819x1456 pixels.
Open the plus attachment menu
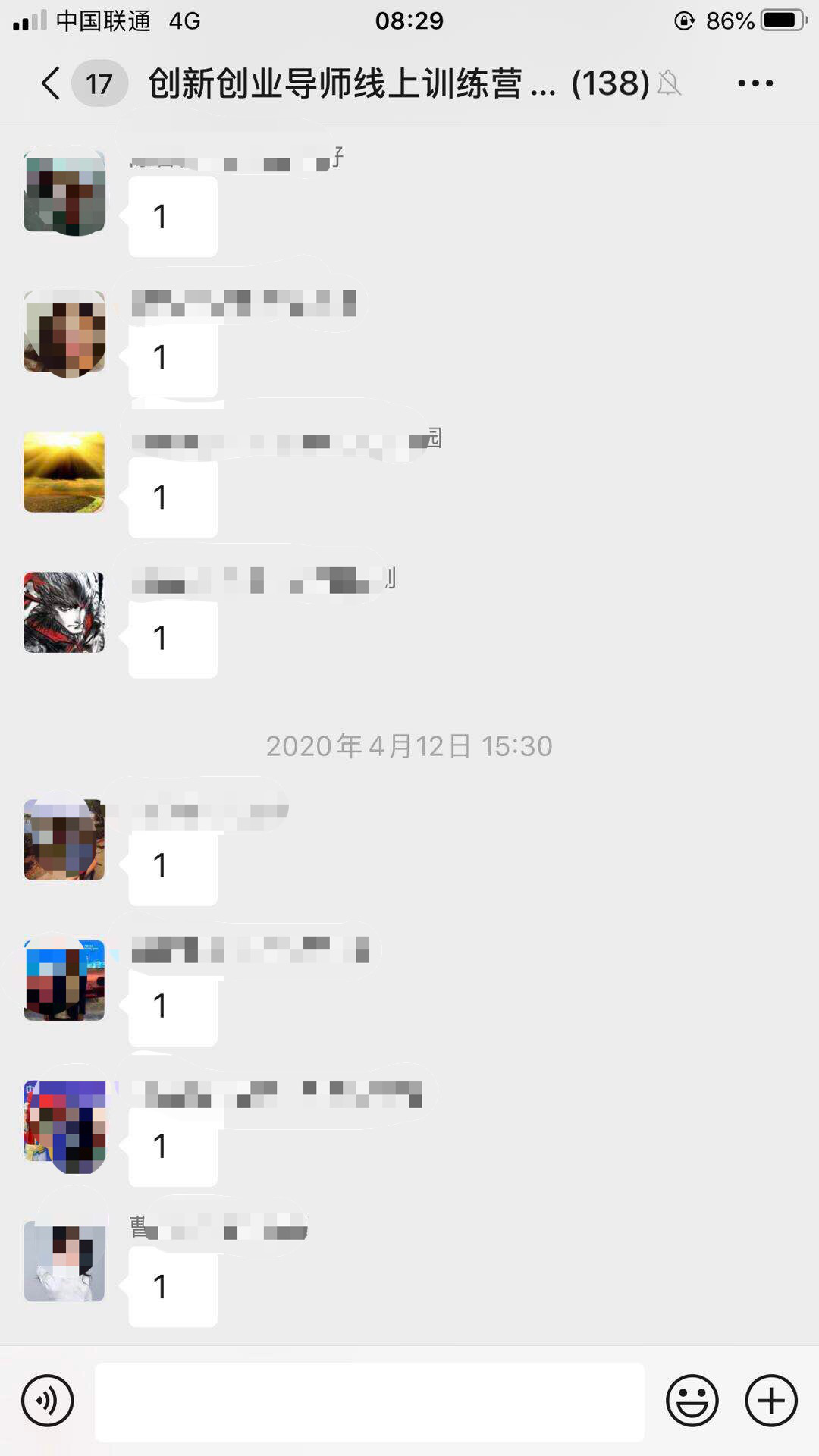tap(771, 1401)
